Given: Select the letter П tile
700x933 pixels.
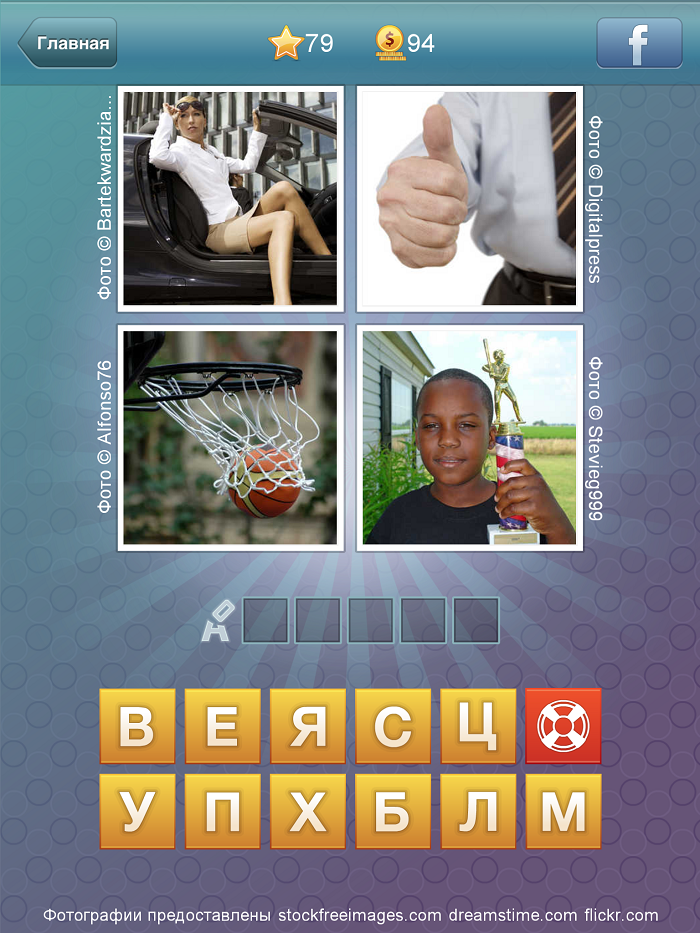Looking at the screenshot, I should (x=222, y=811).
